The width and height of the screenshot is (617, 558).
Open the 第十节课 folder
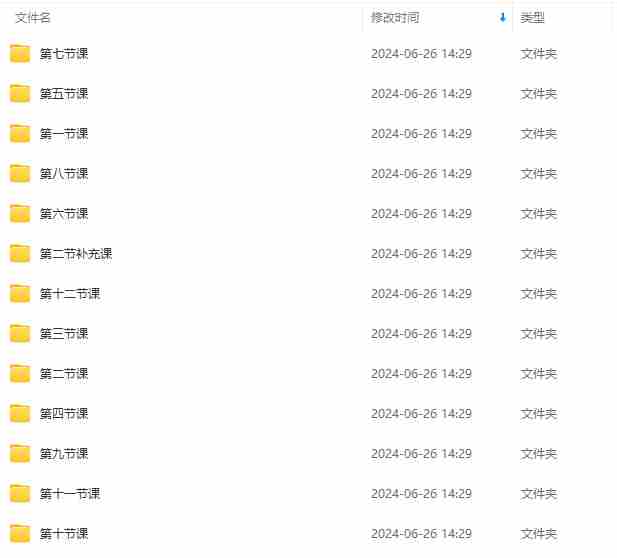(64, 534)
